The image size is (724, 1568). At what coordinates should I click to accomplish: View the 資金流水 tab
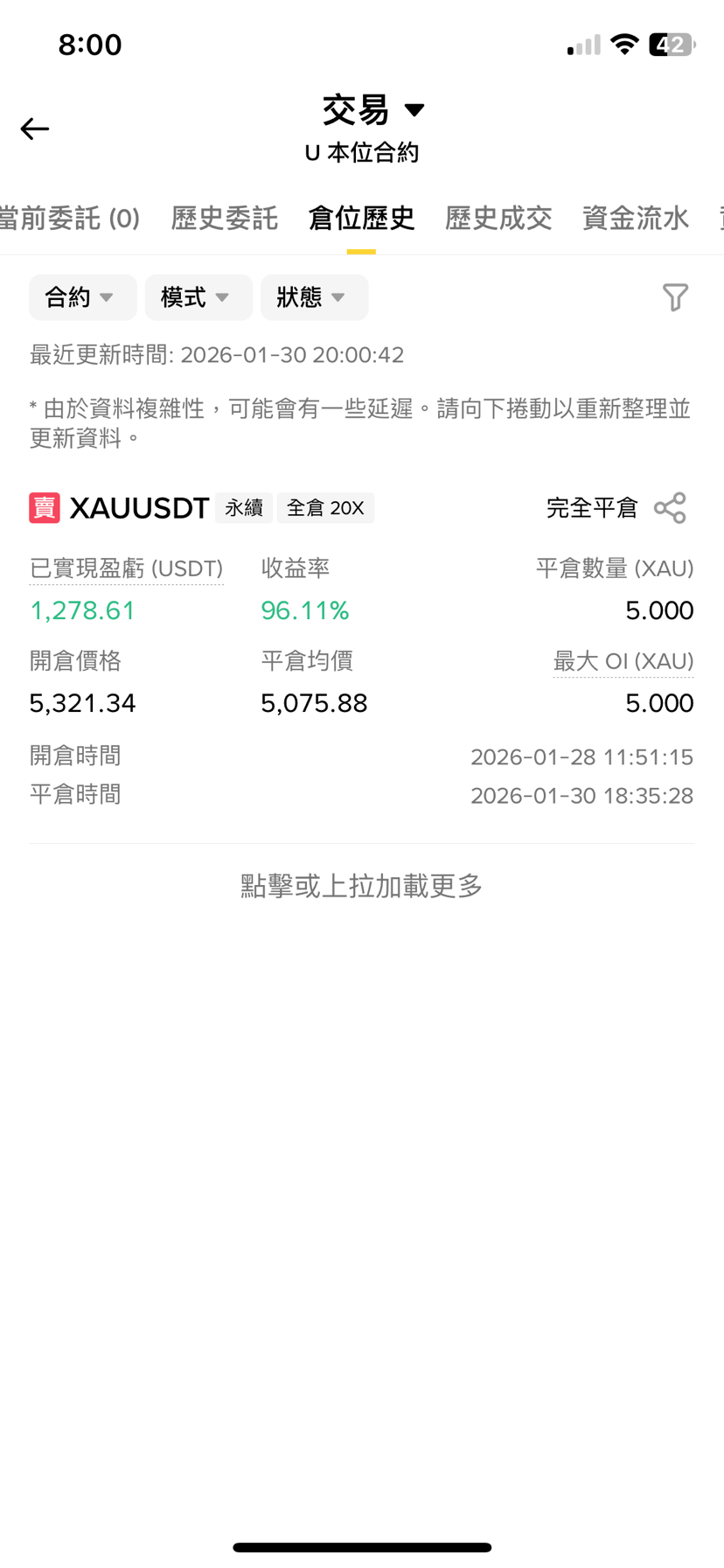tap(636, 219)
